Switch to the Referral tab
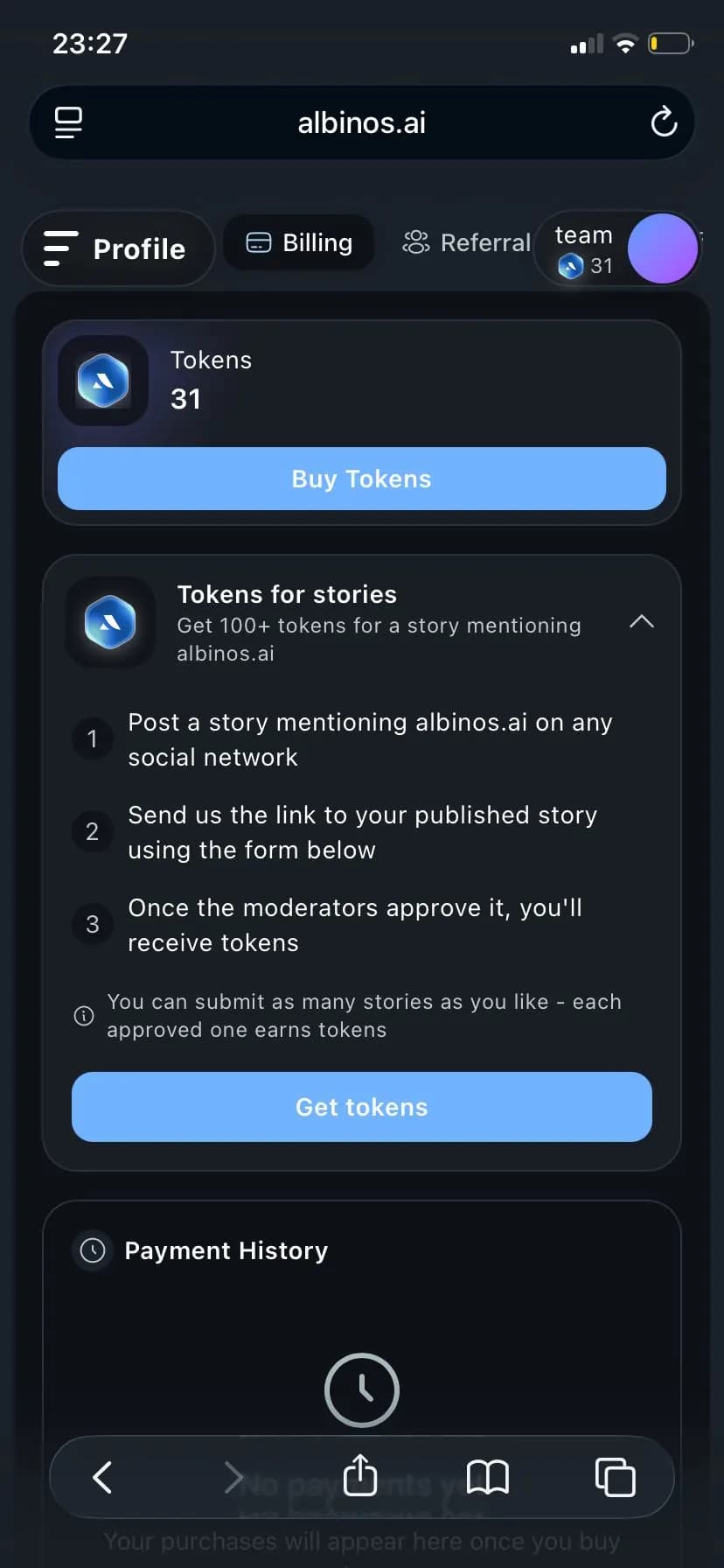The width and height of the screenshot is (724, 1568). coord(466,242)
